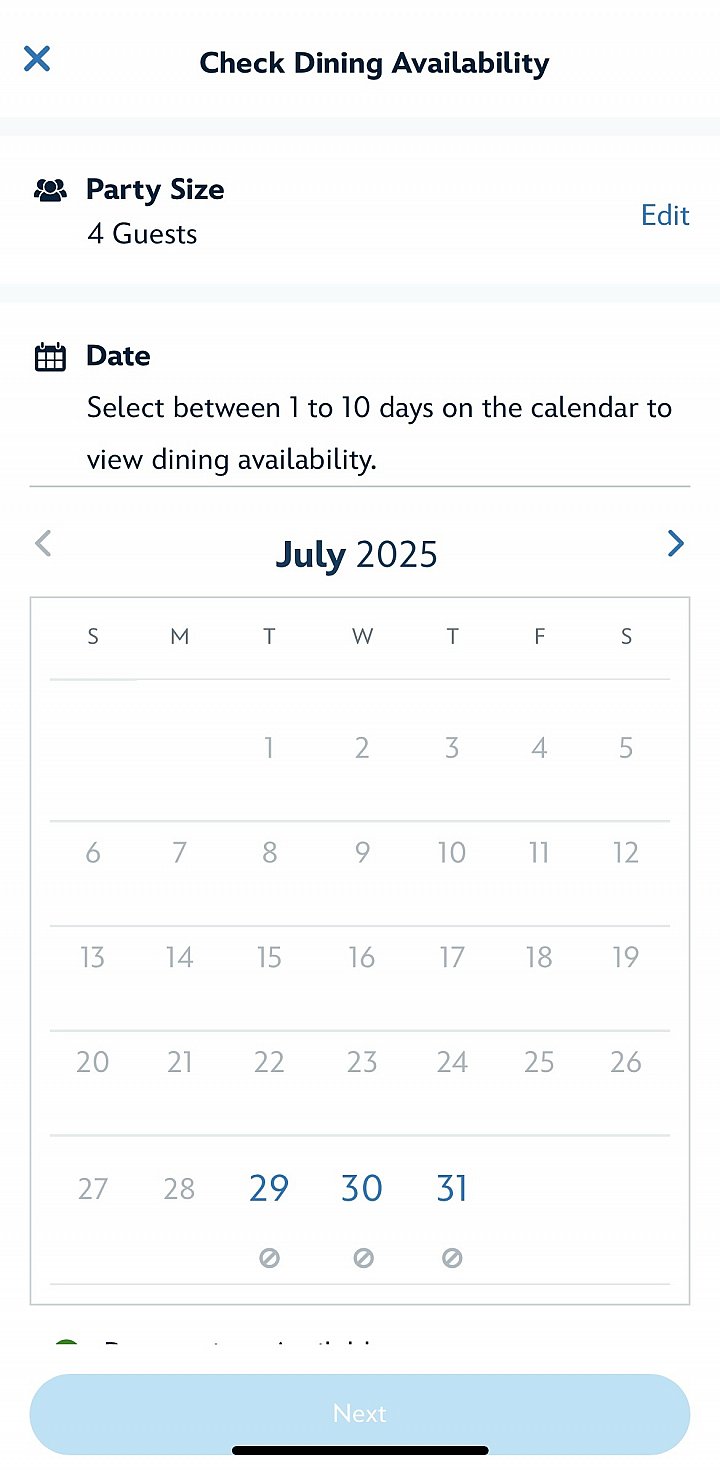The image size is (720, 1470).
Task: Close the Check Dining Availability screen
Action: coord(37,59)
